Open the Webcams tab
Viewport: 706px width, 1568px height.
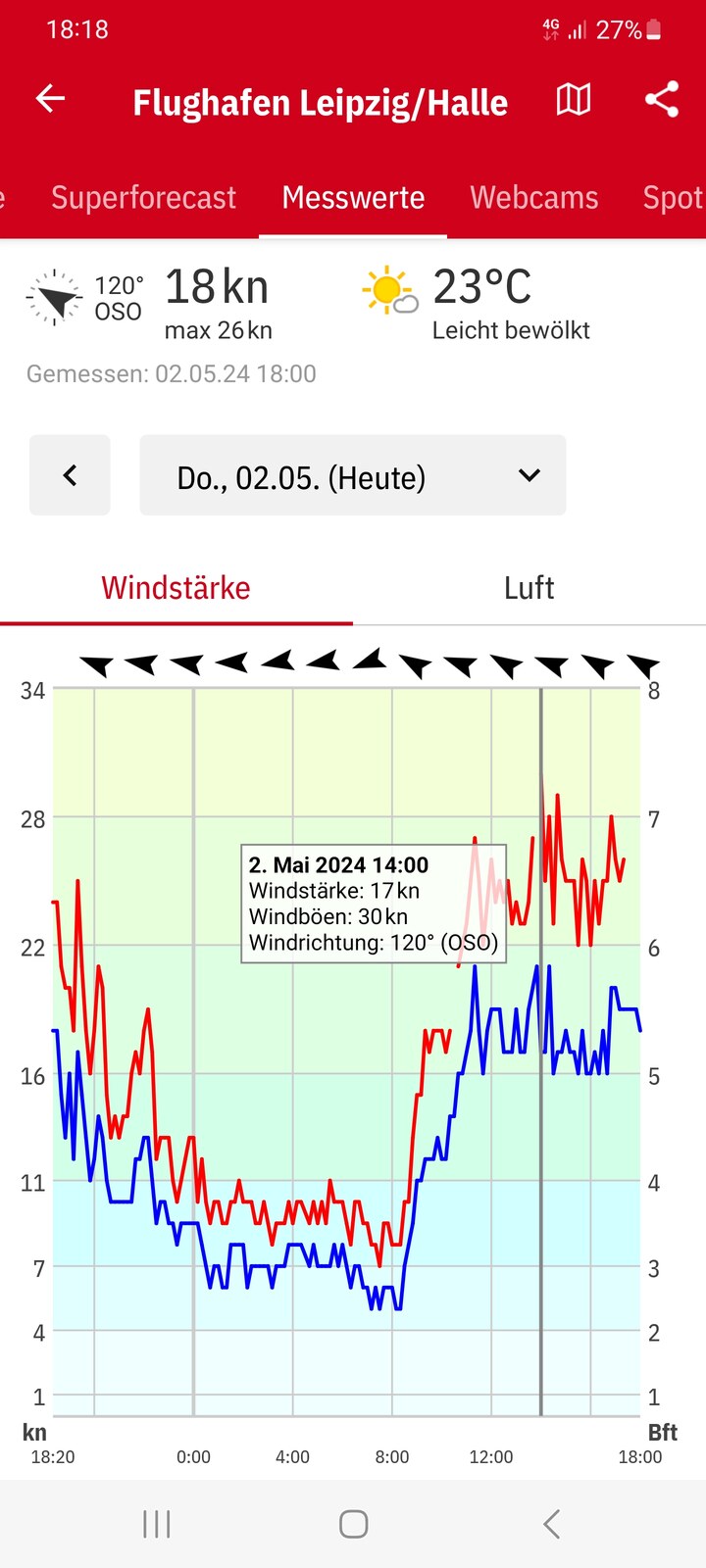pyautogui.click(x=533, y=198)
